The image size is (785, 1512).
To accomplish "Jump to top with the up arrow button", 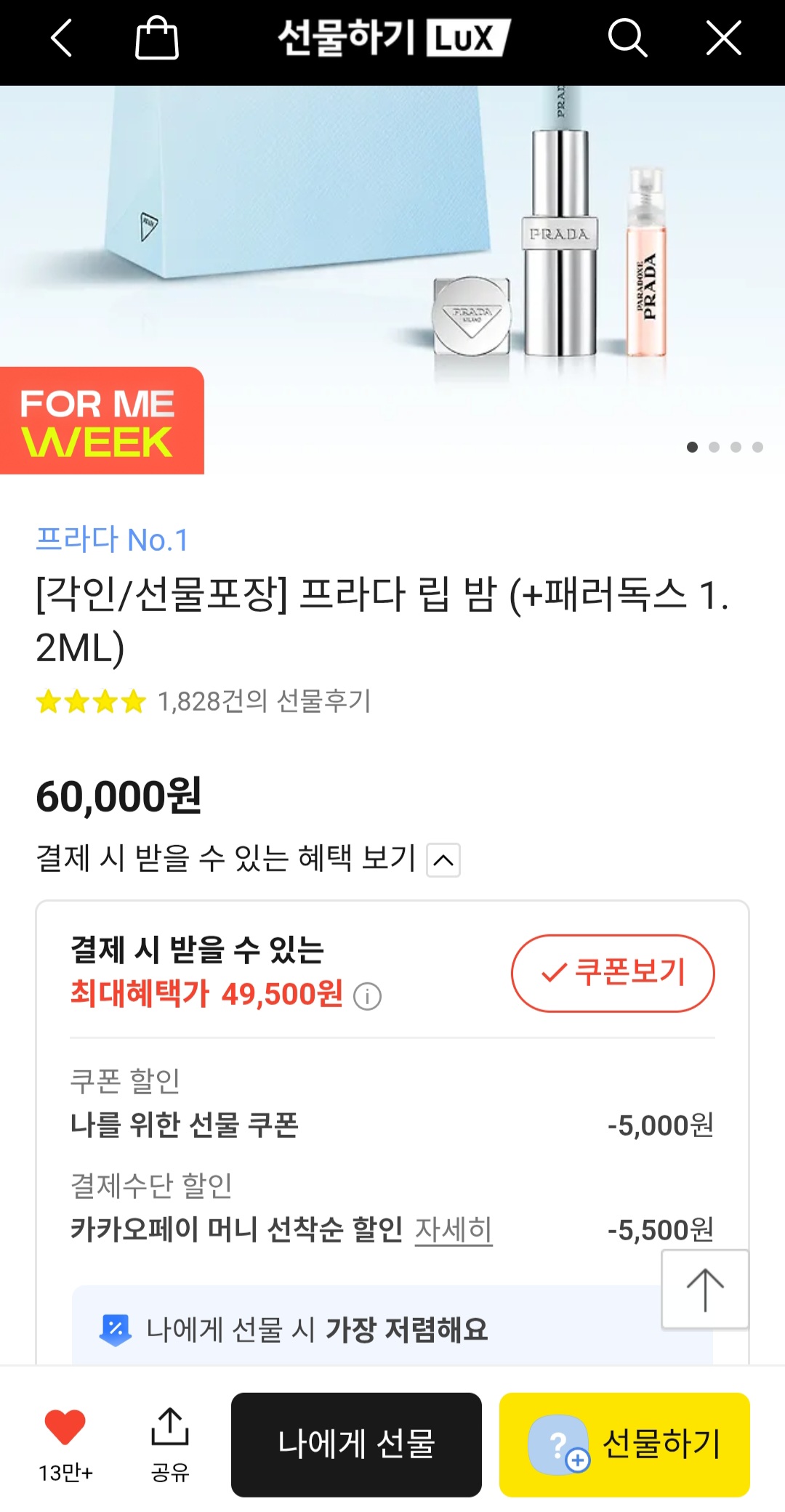I will click(x=704, y=1290).
